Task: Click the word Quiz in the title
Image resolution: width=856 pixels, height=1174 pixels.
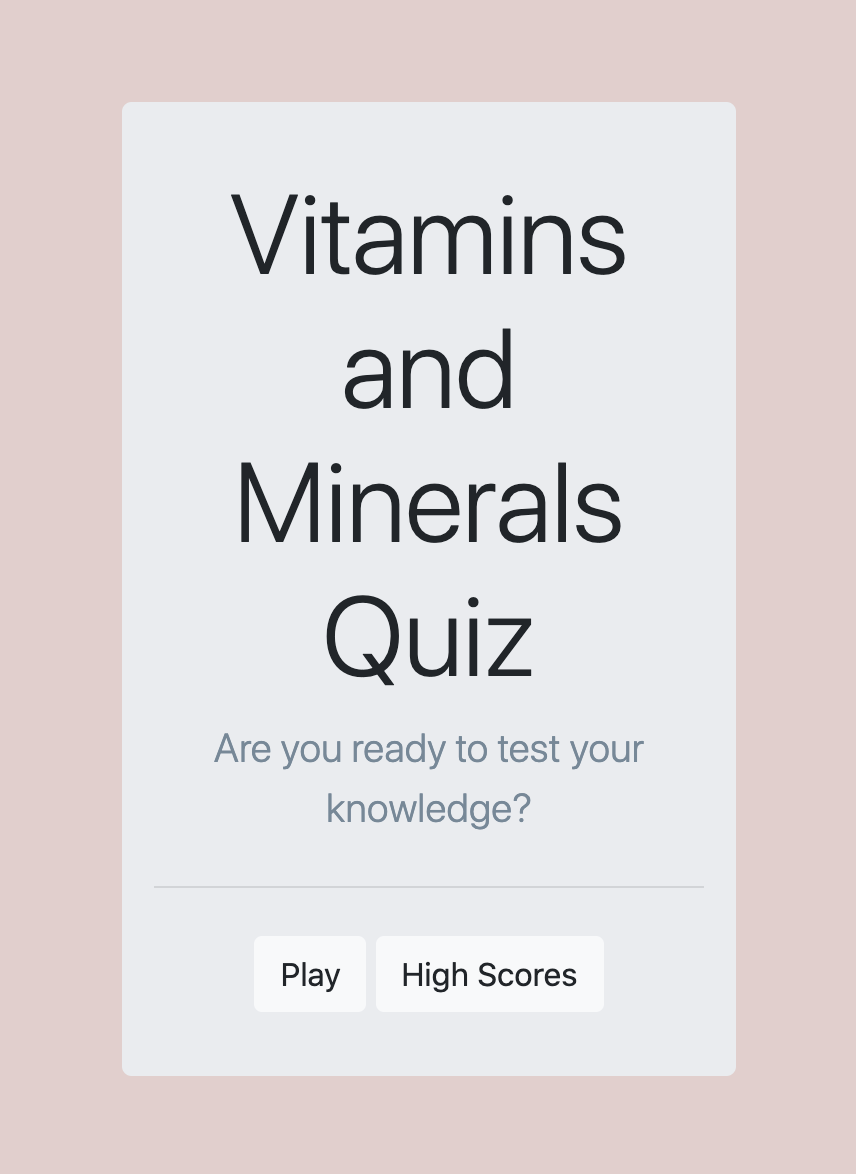Action: pos(428,638)
